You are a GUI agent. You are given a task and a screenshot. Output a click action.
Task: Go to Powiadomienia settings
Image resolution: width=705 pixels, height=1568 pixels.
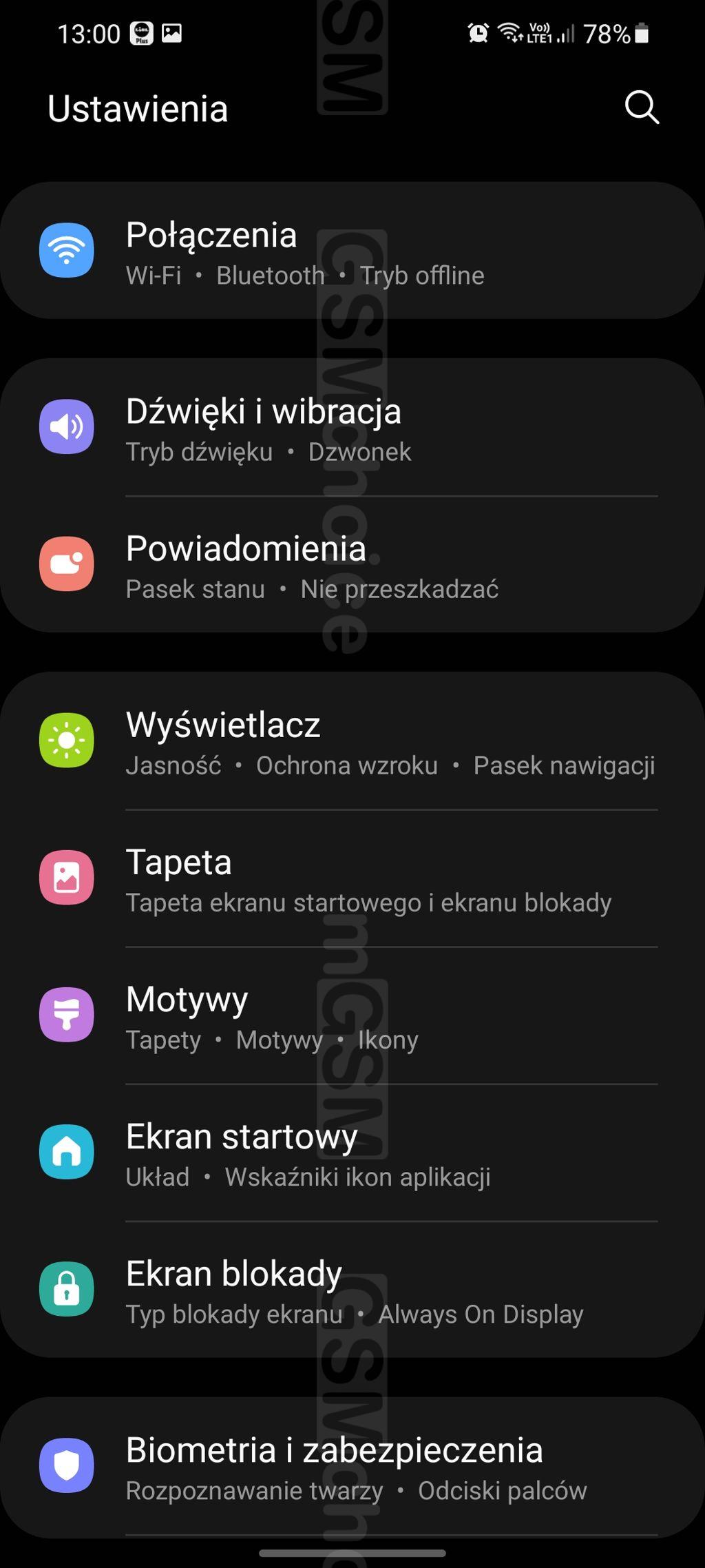pos(352,564)
